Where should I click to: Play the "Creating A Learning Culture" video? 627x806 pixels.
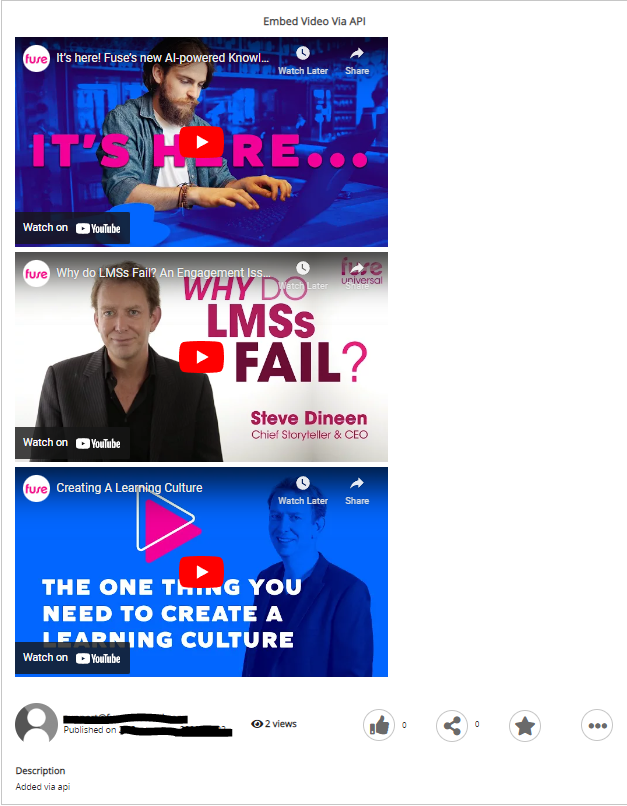(202, 572)
